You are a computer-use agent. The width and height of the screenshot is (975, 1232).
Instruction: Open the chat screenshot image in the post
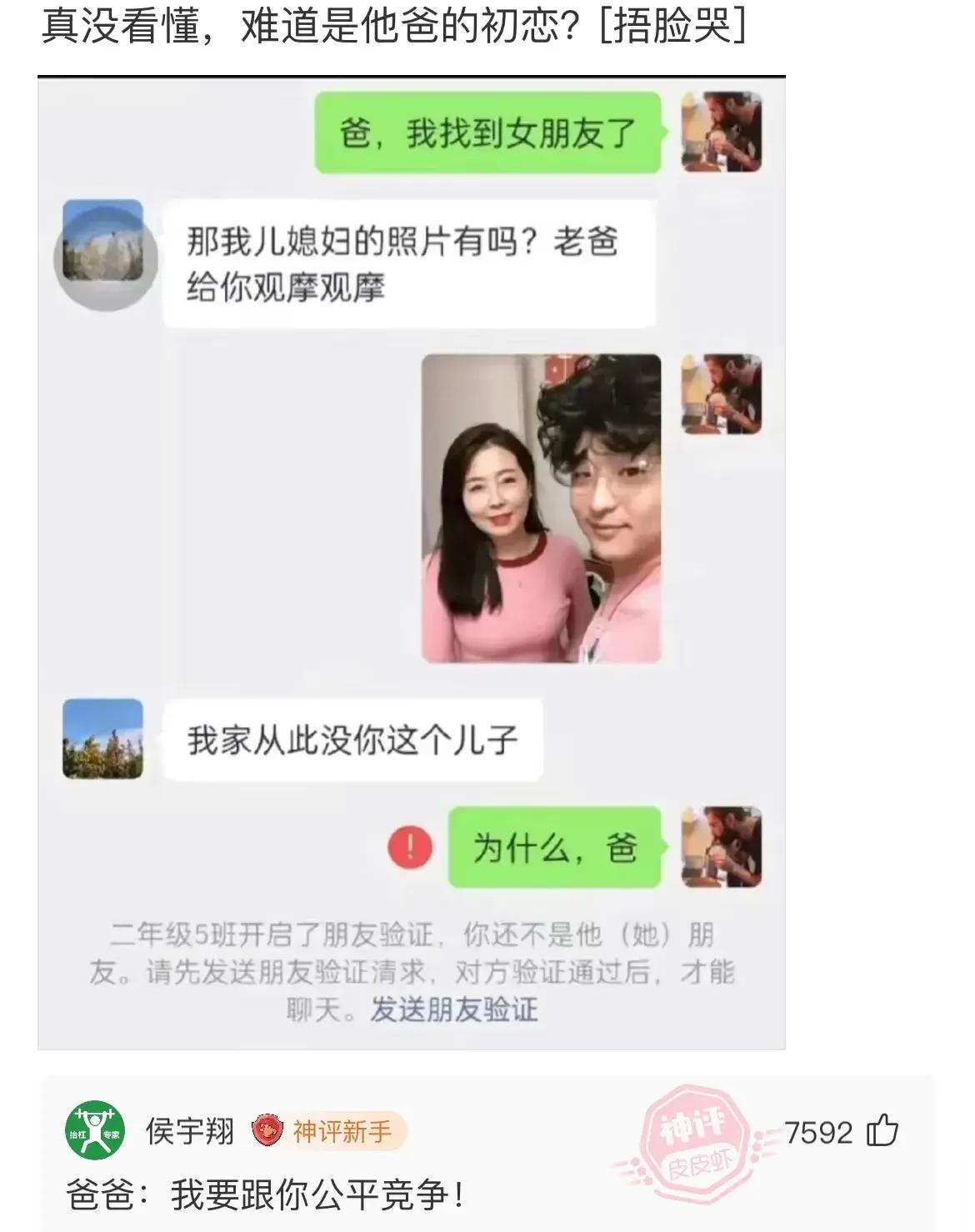(411, 563)
